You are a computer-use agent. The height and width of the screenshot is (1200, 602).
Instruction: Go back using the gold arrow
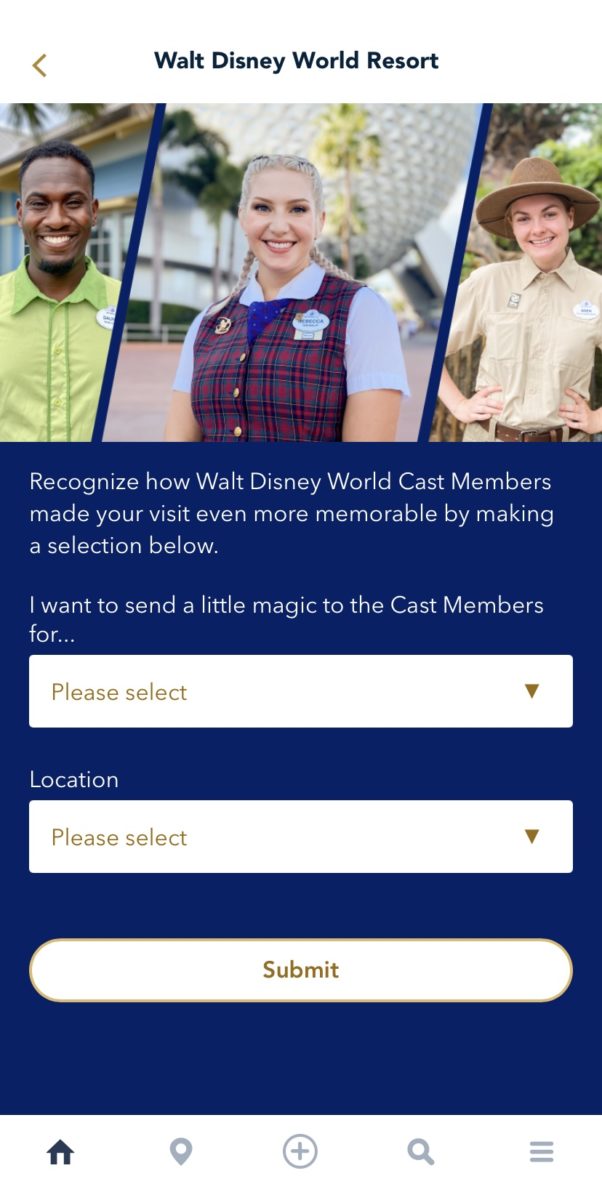(x=39, y=65)
